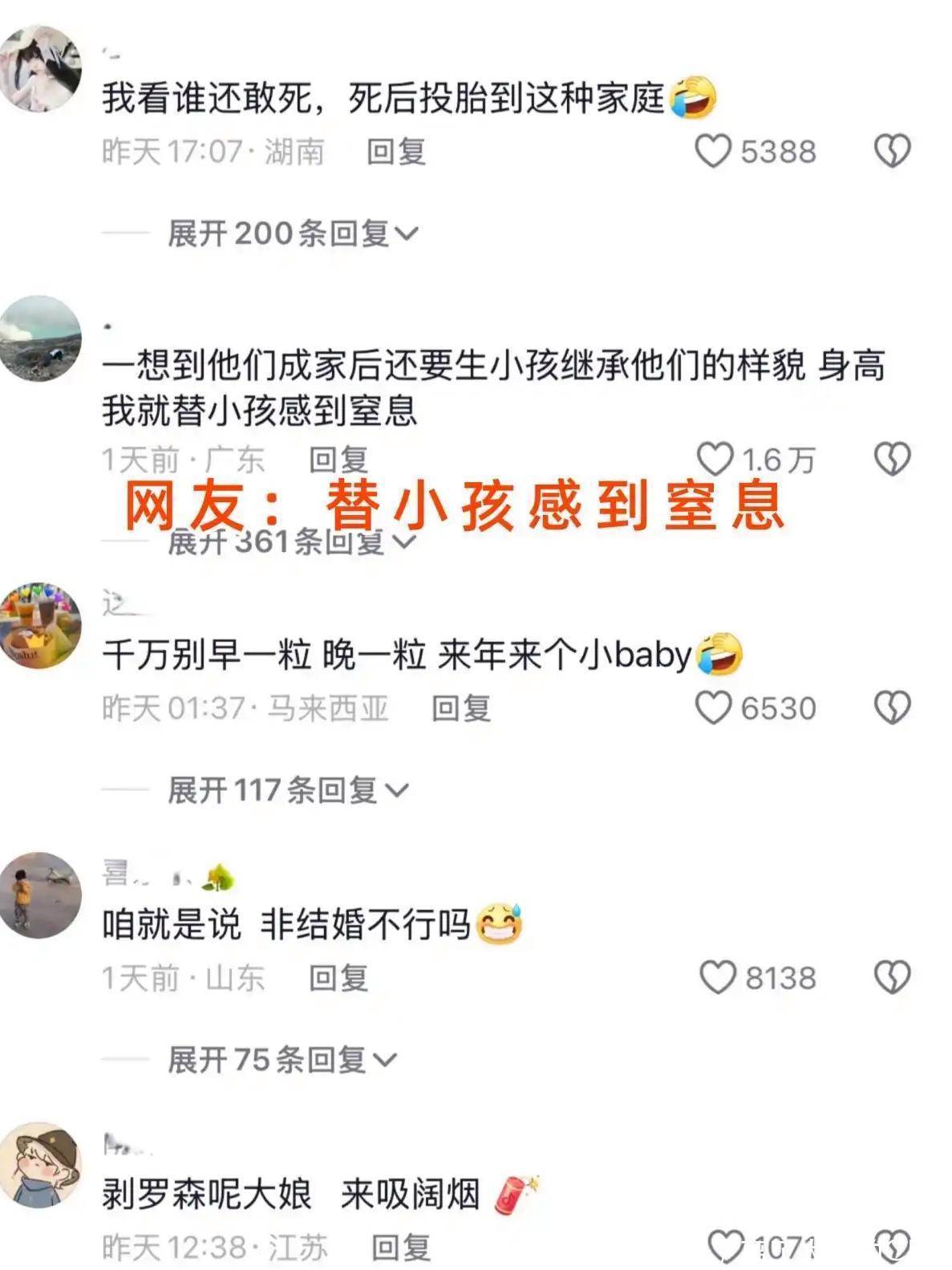Reply to the 广东 comment
Viewport: 952px width, 1270px height.
[338, 460]
